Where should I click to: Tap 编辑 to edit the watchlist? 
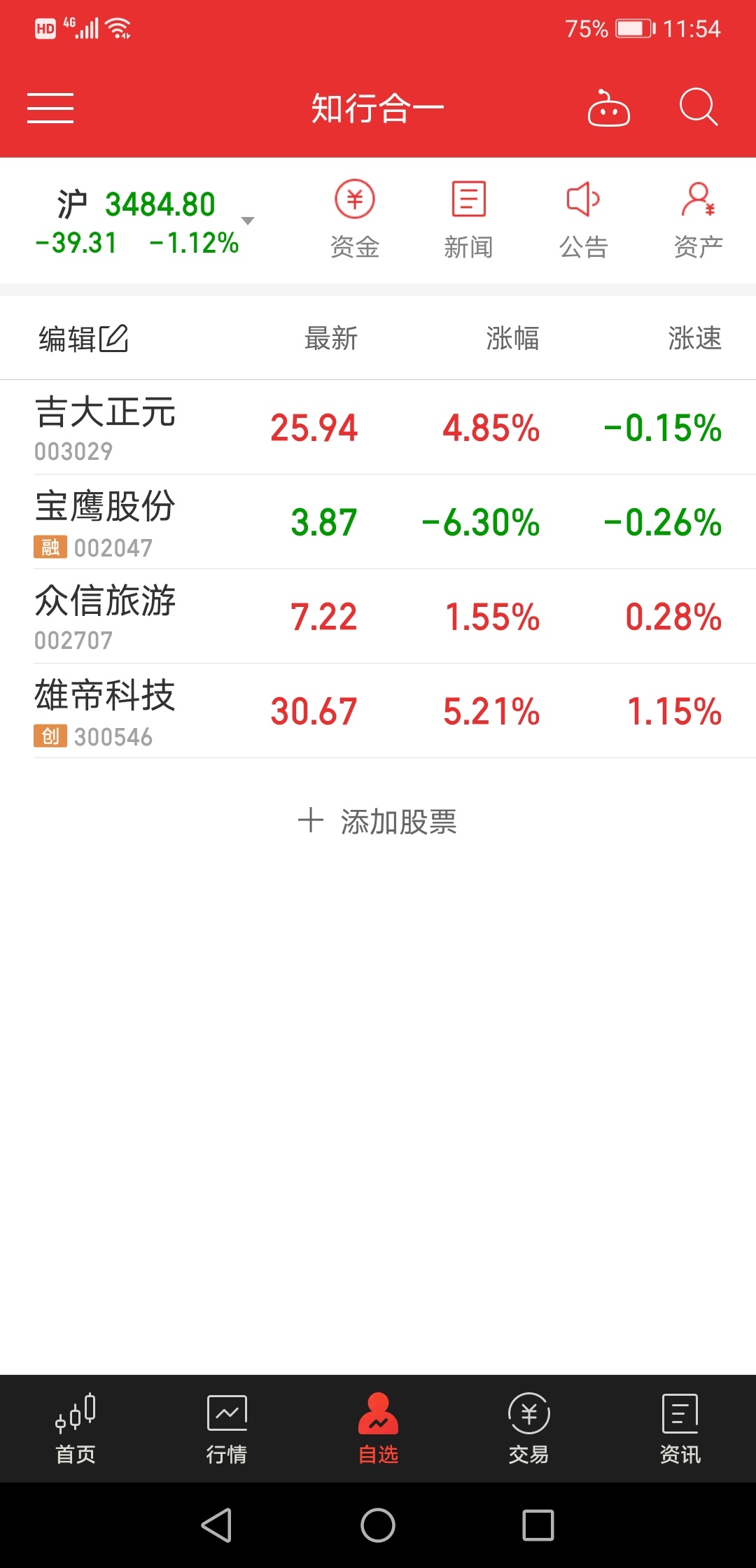(x=83, y=339)
